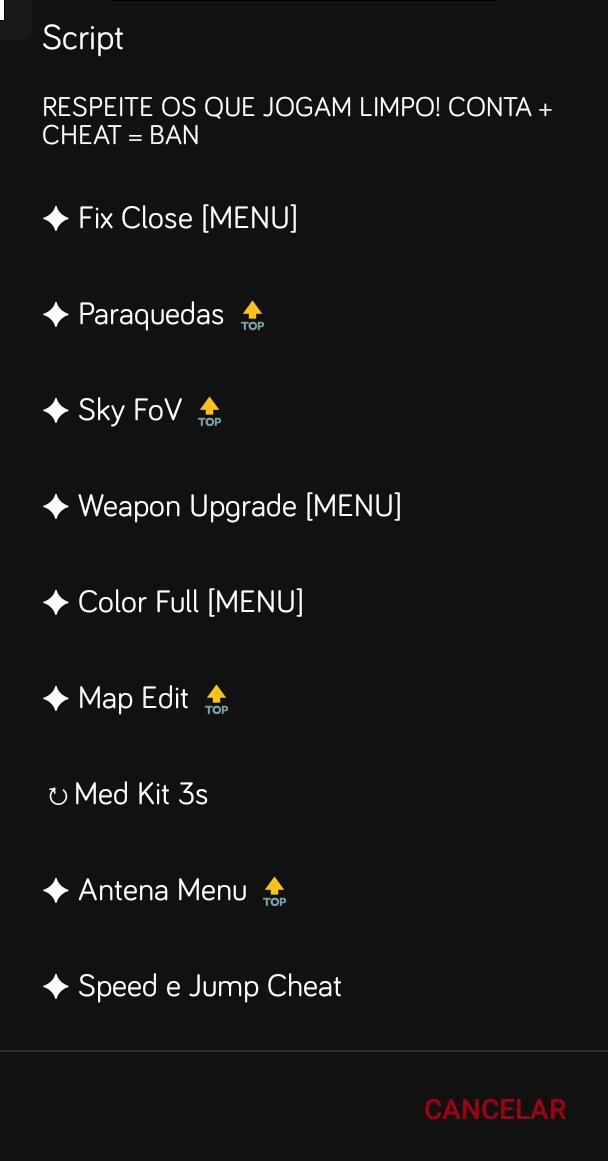Viewport: 608px width, 1161px height.
Task: Open the Map Edit option
Action: tap(133, 698)
